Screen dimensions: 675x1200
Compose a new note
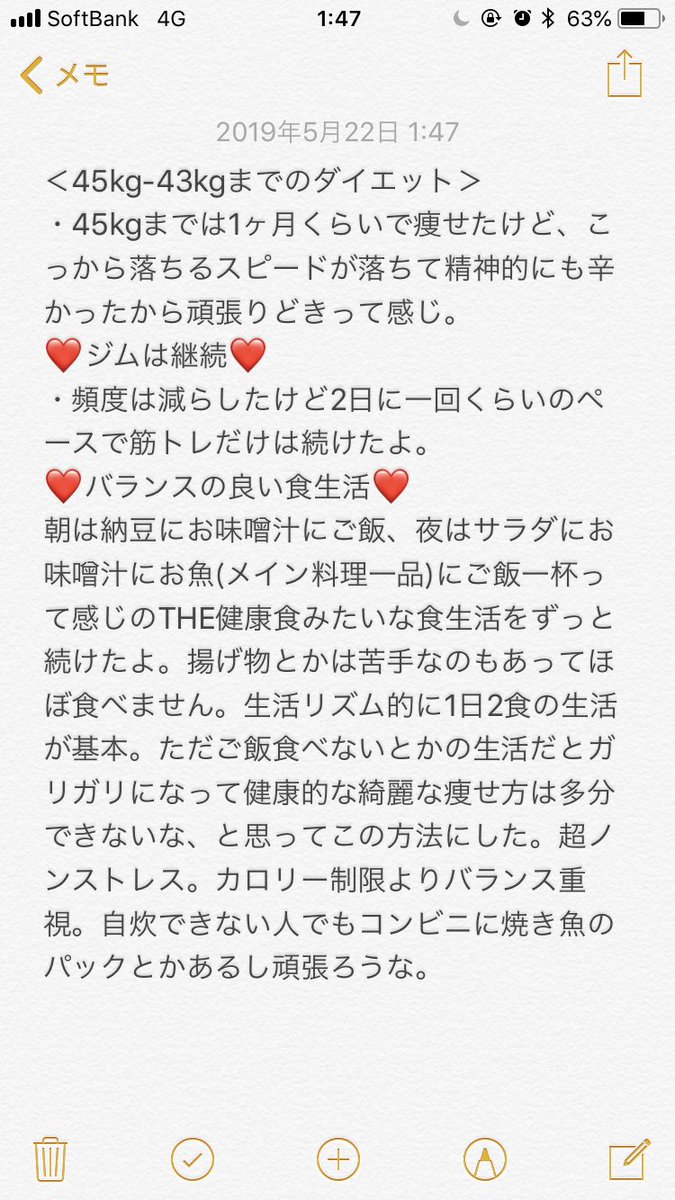click(x=630, y=1158)
